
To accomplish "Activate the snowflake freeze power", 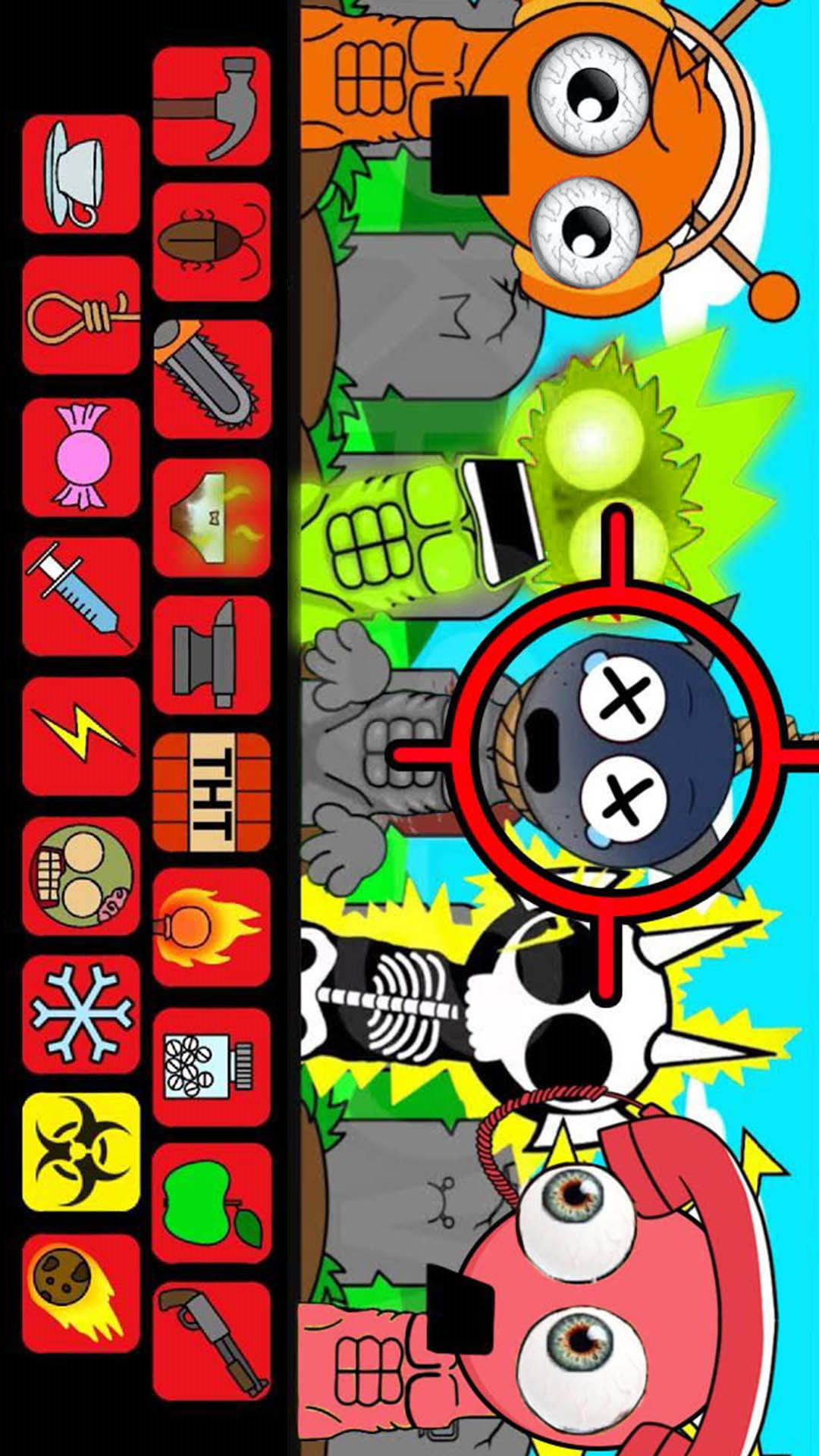I will click(x=81, y=1014).
